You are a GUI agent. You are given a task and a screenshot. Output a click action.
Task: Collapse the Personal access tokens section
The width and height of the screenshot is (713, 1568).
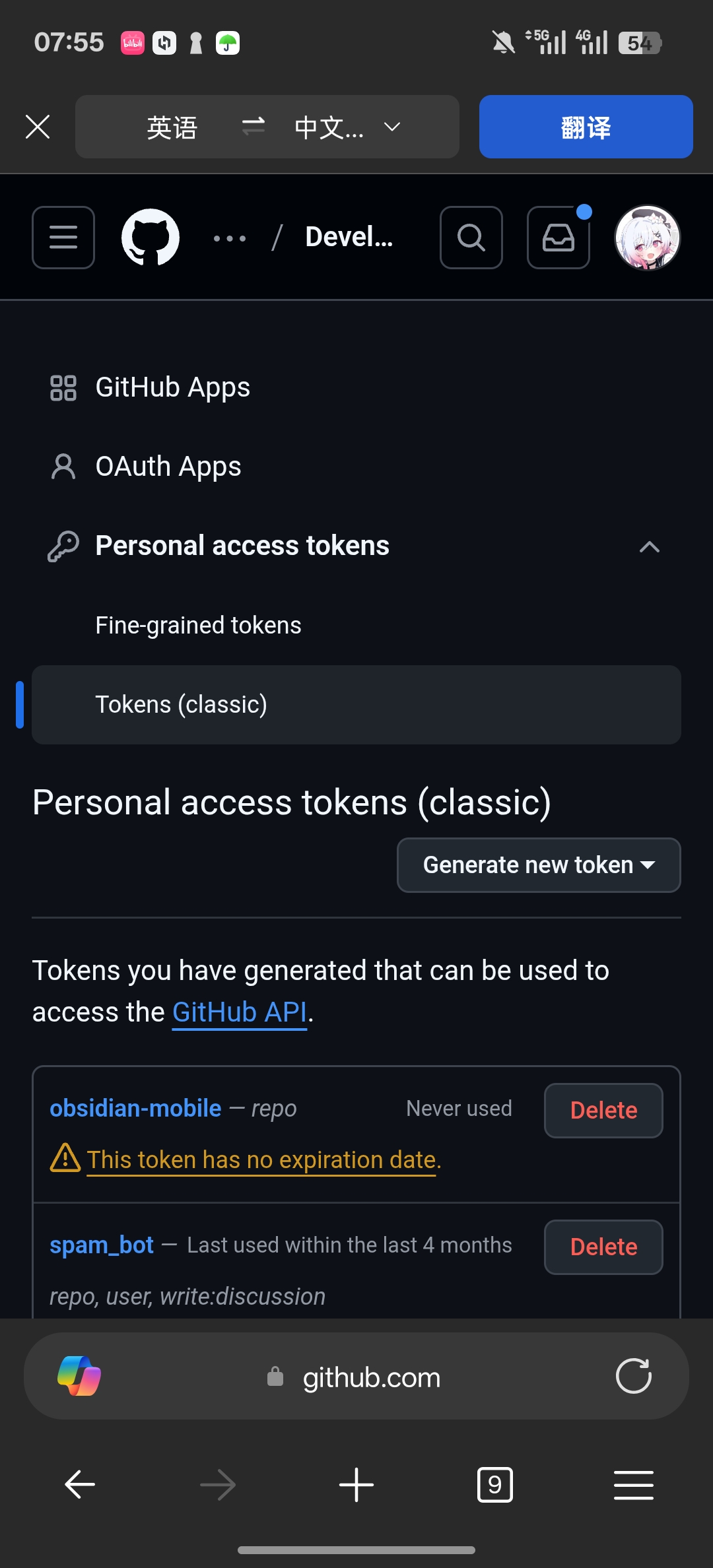pyautogui.click(x=650, y=546)
